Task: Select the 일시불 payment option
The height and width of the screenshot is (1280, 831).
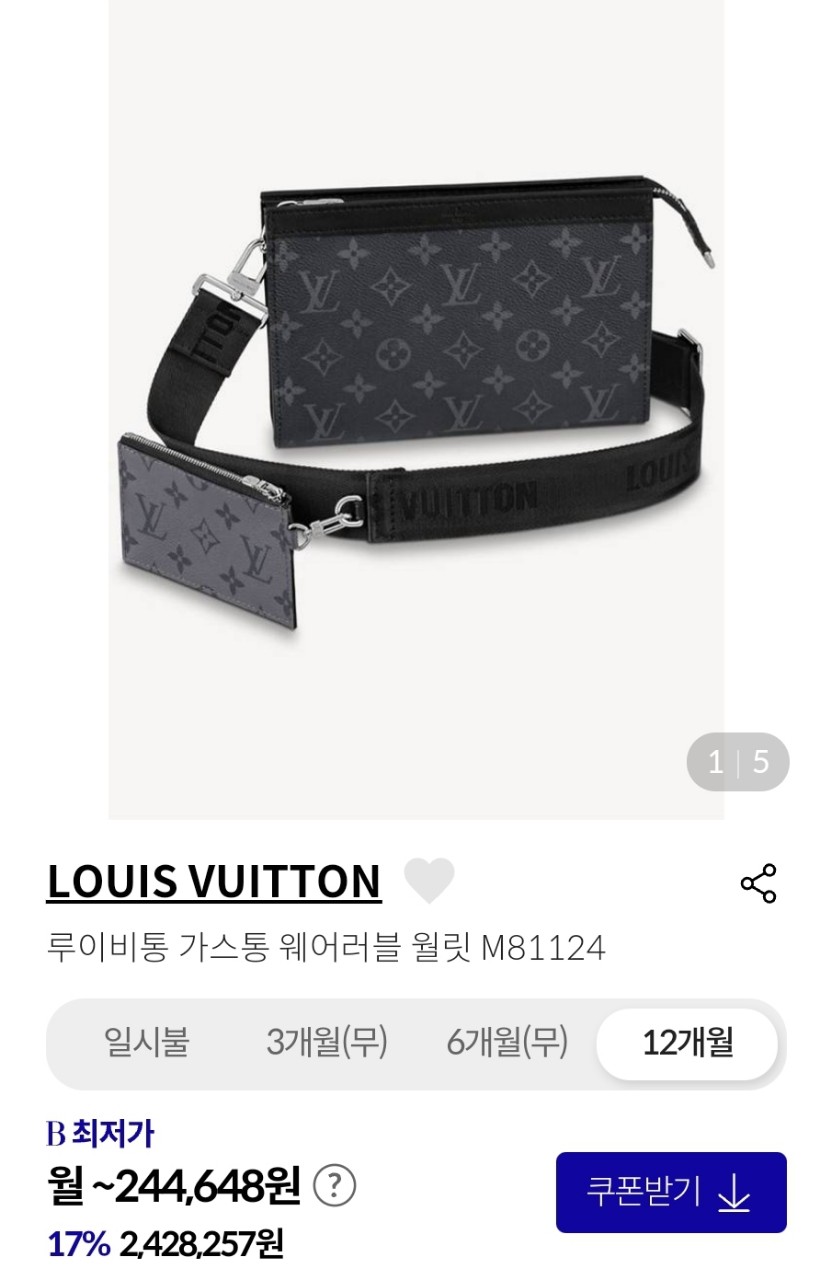Action: pyautogui.click(x=147, y=1043)
